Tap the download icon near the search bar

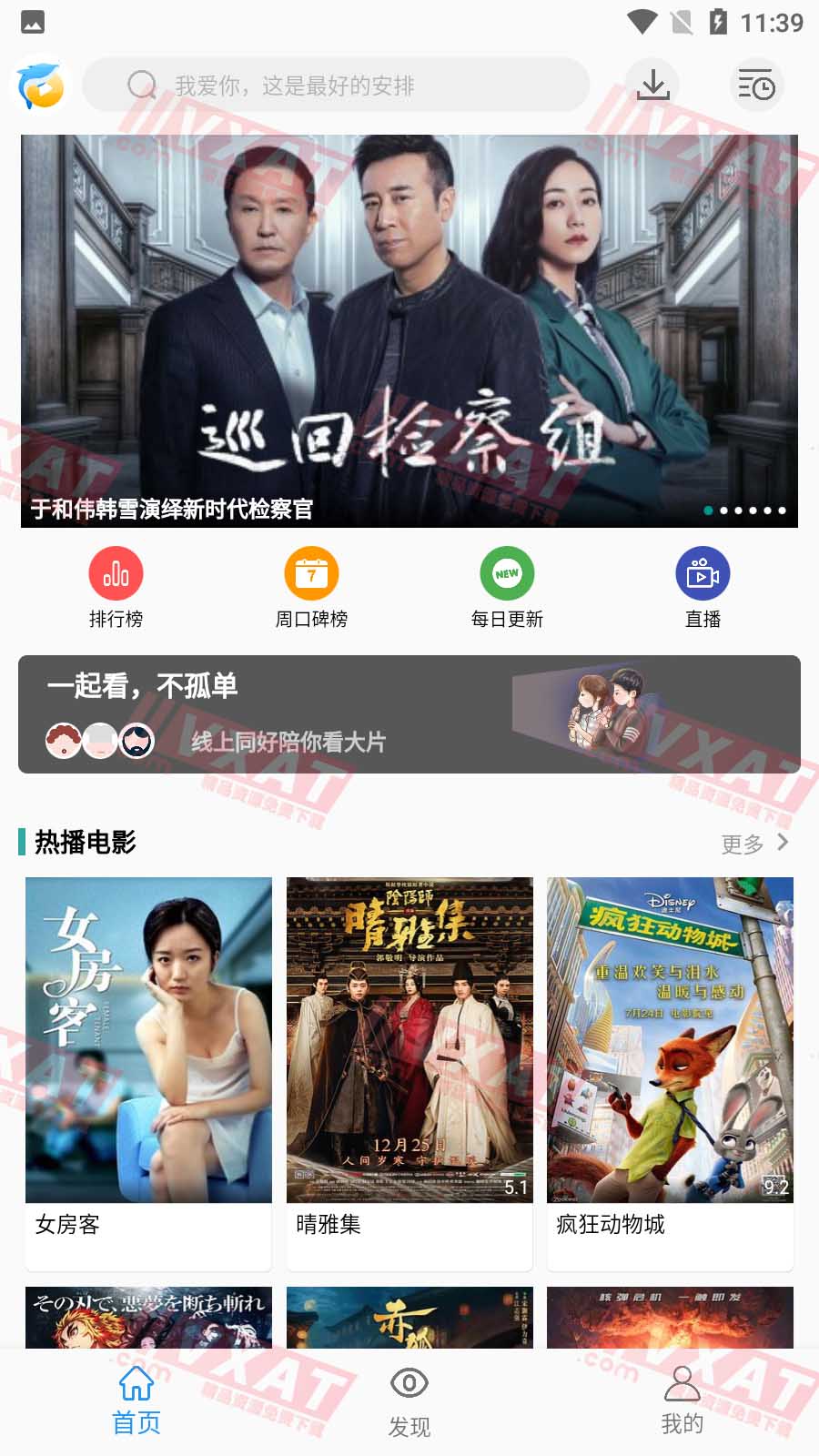click(653, 85)
